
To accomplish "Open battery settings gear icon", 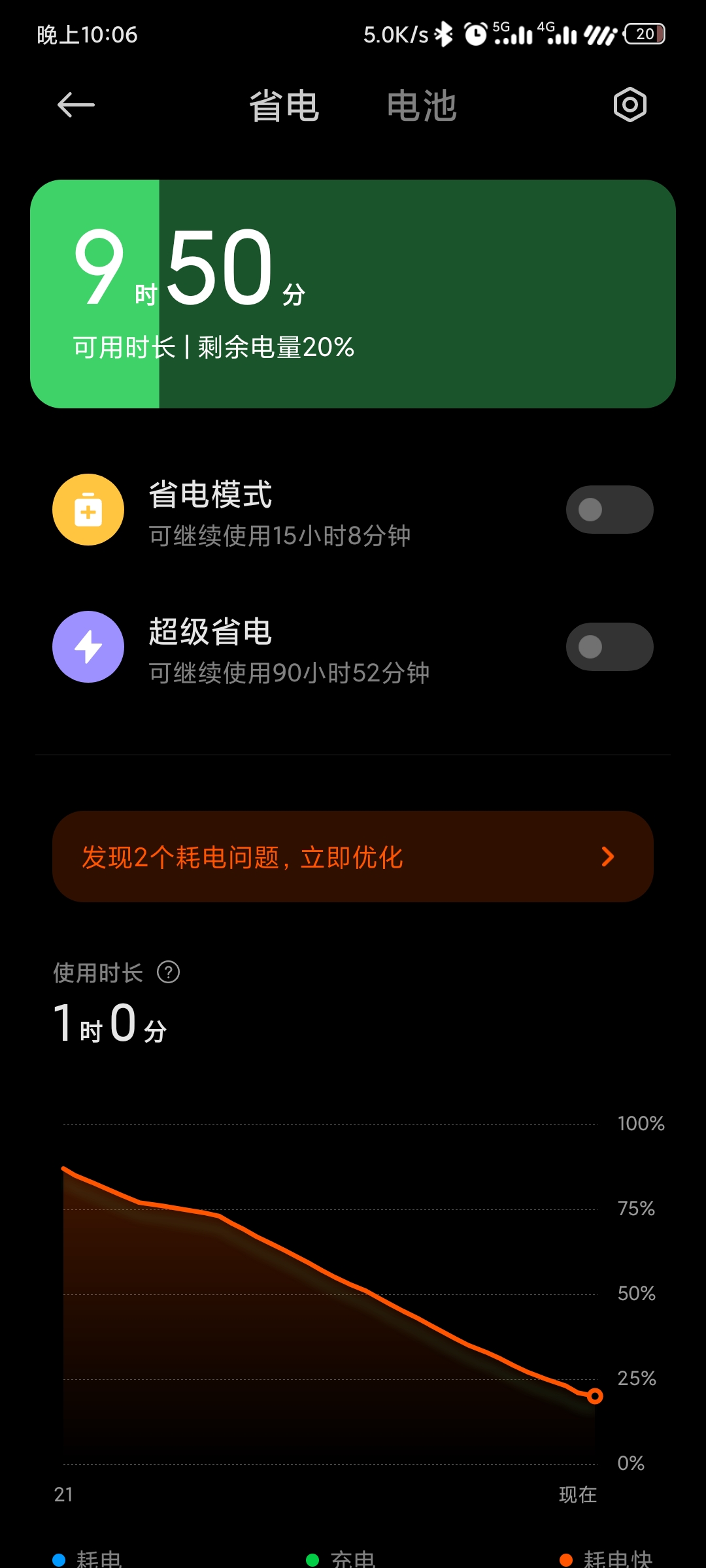I will (630, 105).
